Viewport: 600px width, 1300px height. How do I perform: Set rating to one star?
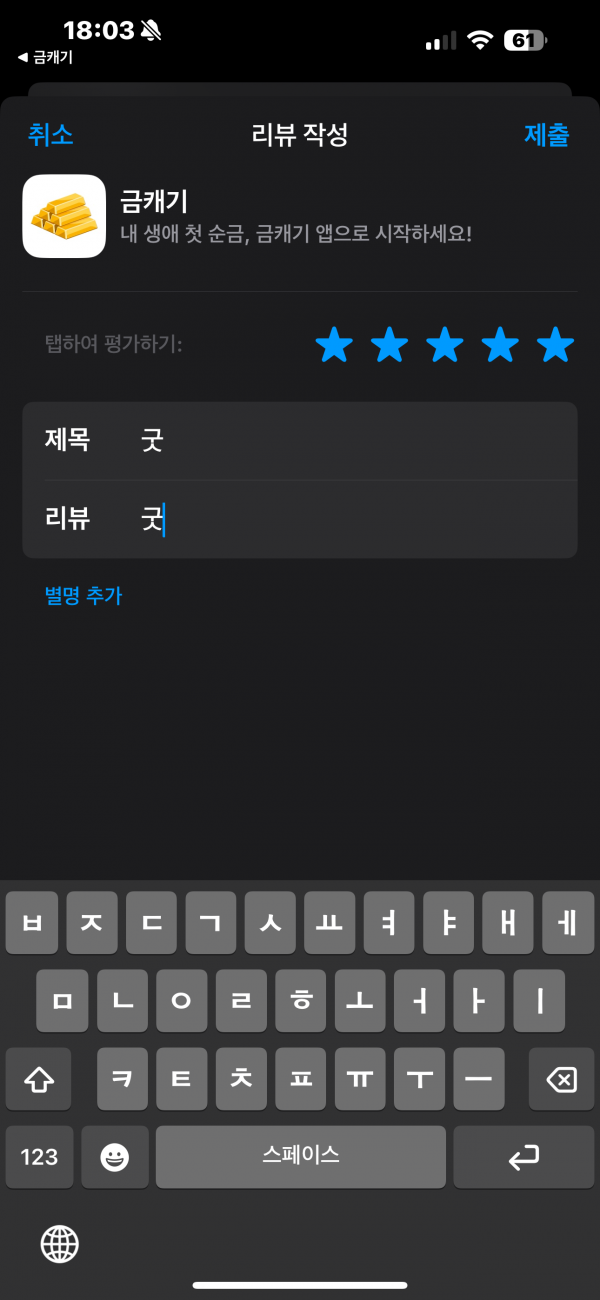coord(334,345)
